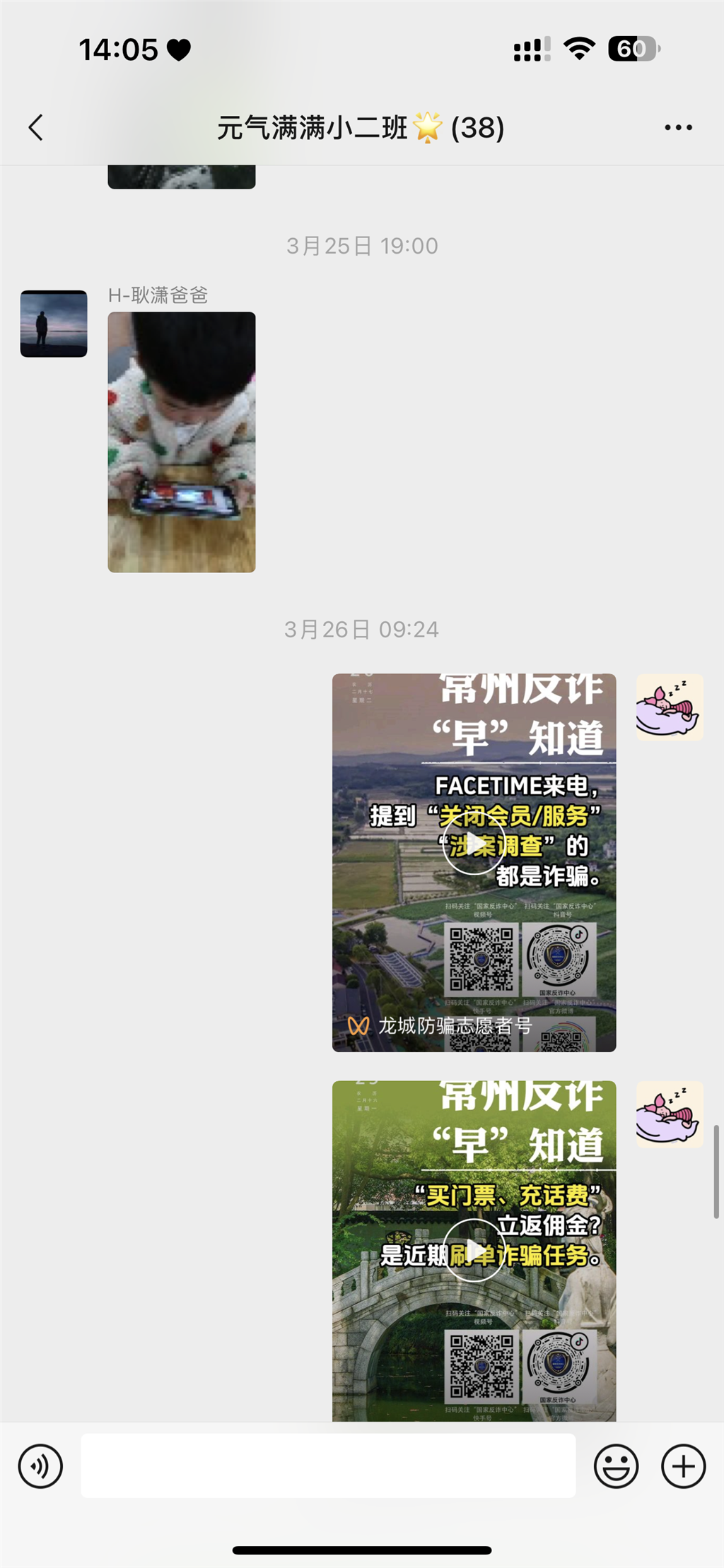Screen dimensions: 724x1568
Task: Open H-耿潇爸爸's profile avatar
Action: 54,324
